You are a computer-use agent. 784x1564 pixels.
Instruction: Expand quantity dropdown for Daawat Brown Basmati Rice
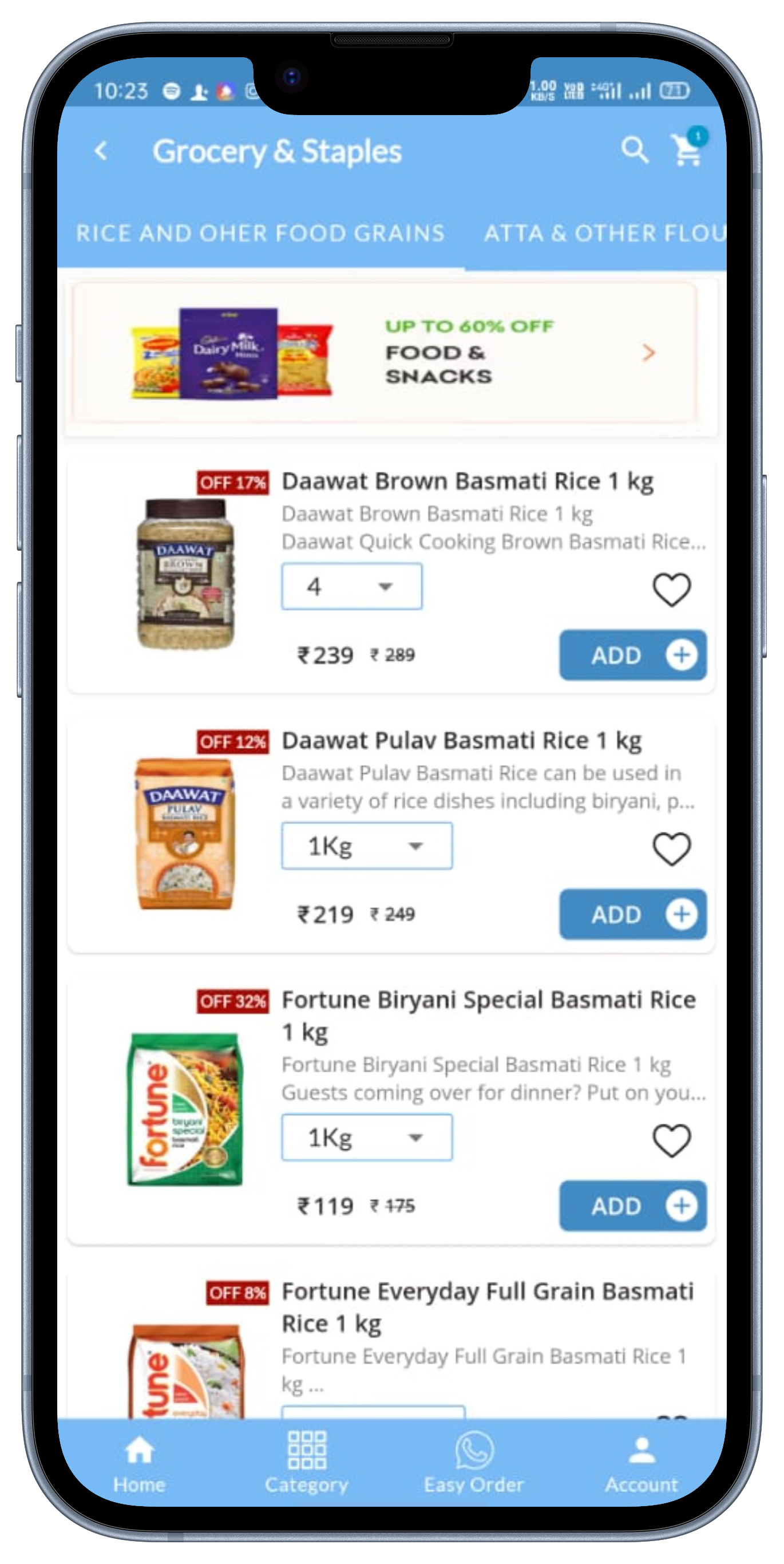[x=351, y=586]
